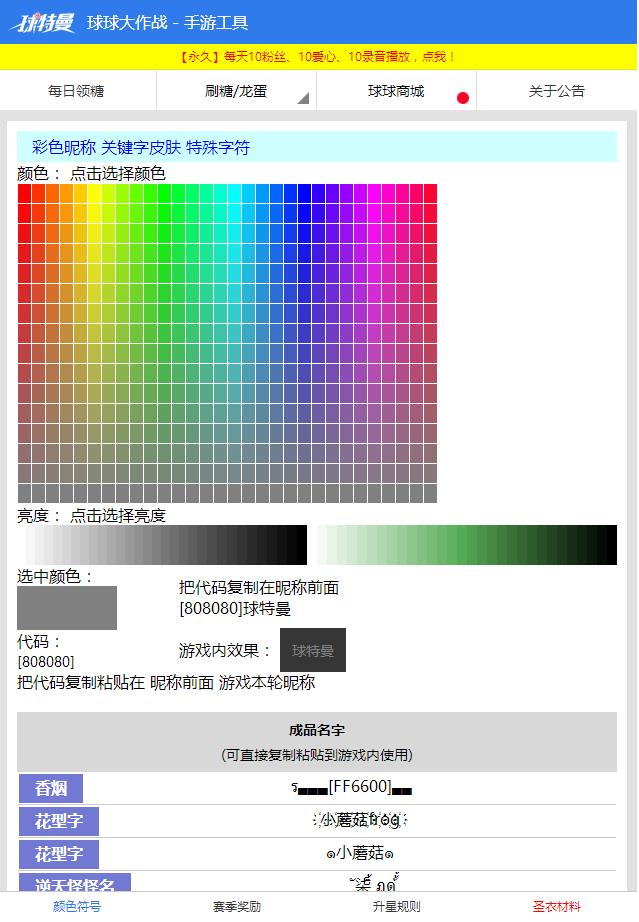The width and height of the screenshot is (639, 922).
Task: Expand the 刷糖/龙蛋 menu
Action: click(x=236, y=91)
